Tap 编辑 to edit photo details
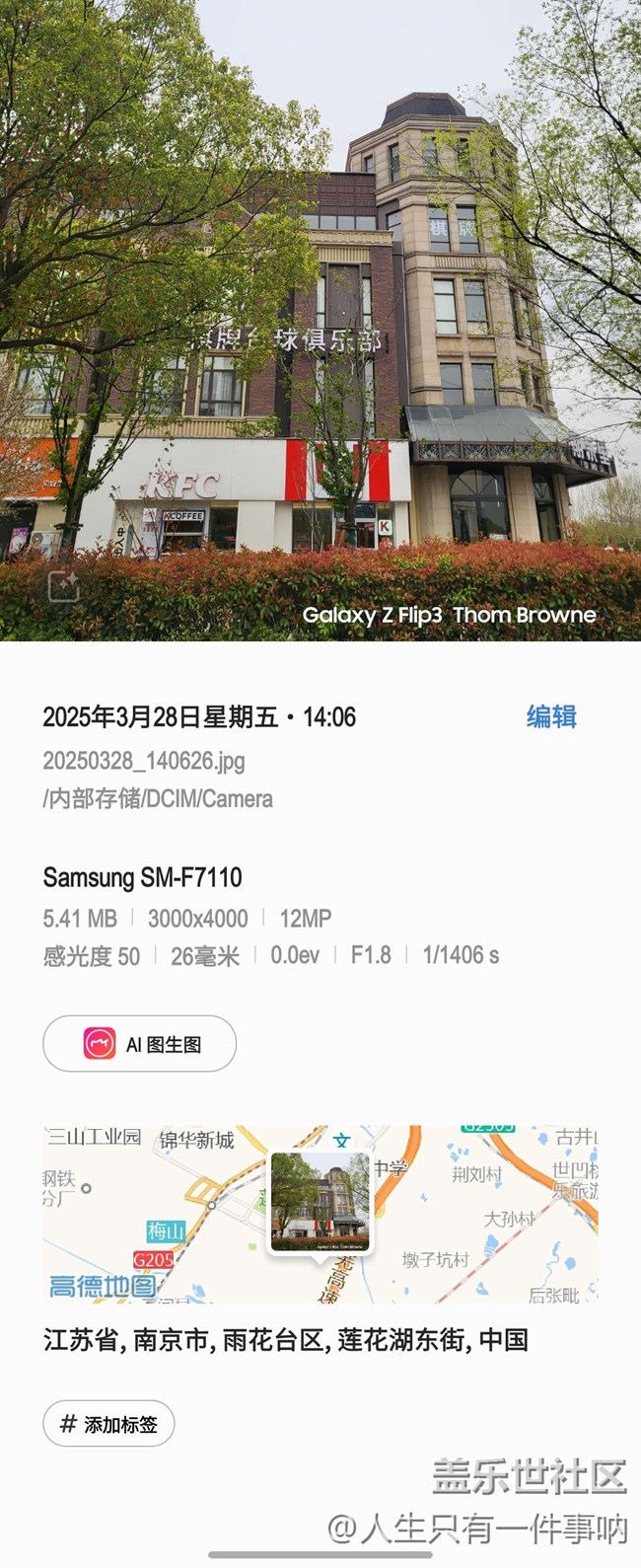The image size is (641, 1568). (x=551, y=716)
